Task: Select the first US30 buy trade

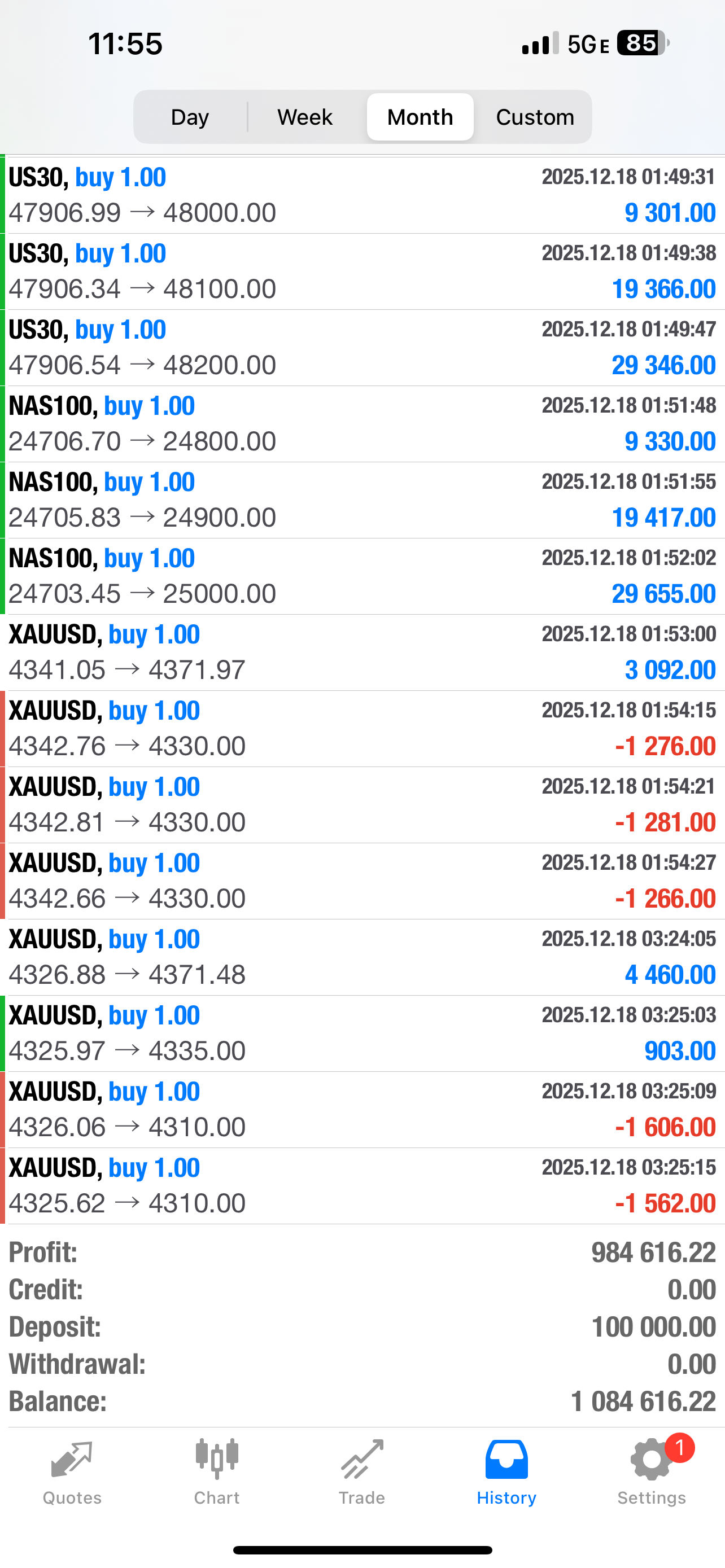Action: 362,194
